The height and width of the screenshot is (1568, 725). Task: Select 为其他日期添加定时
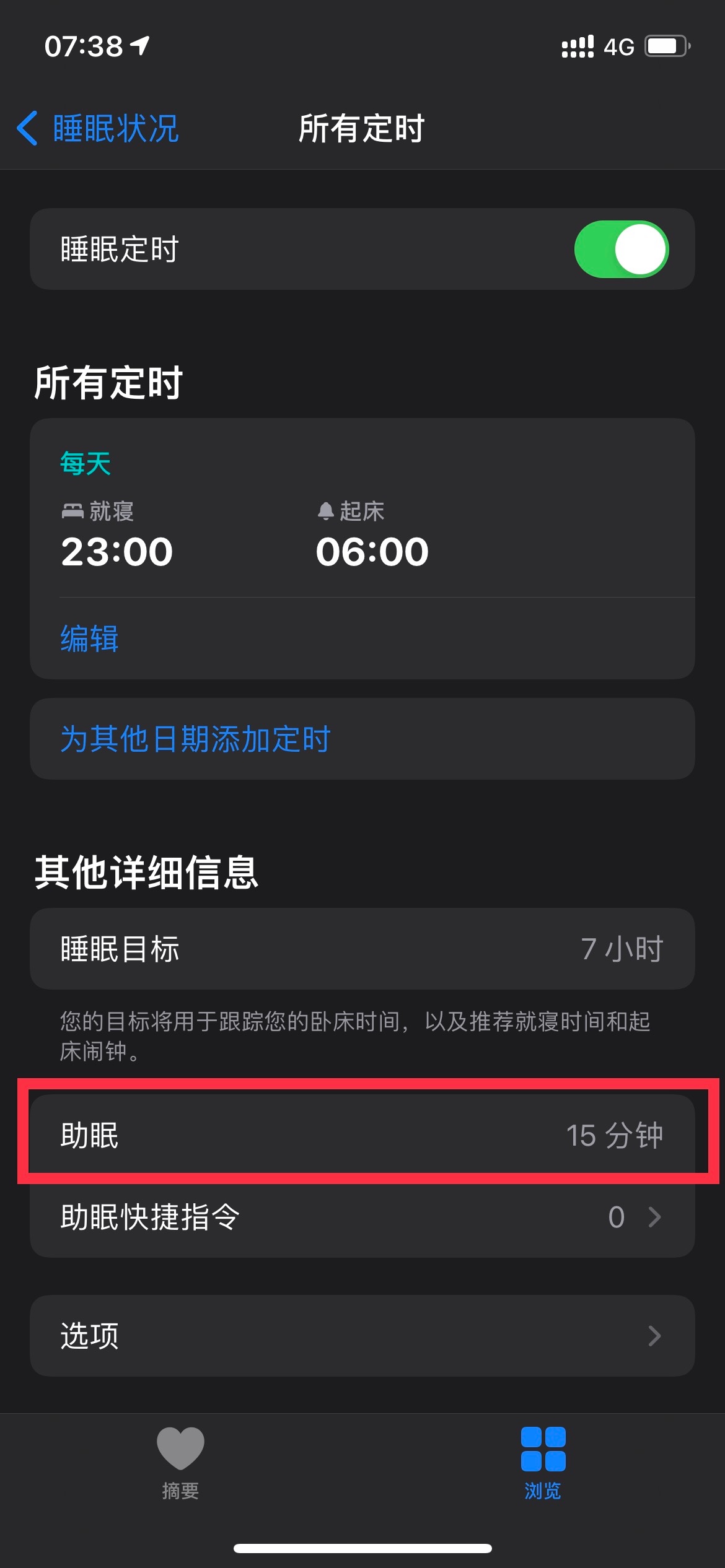tap(196, 739)
